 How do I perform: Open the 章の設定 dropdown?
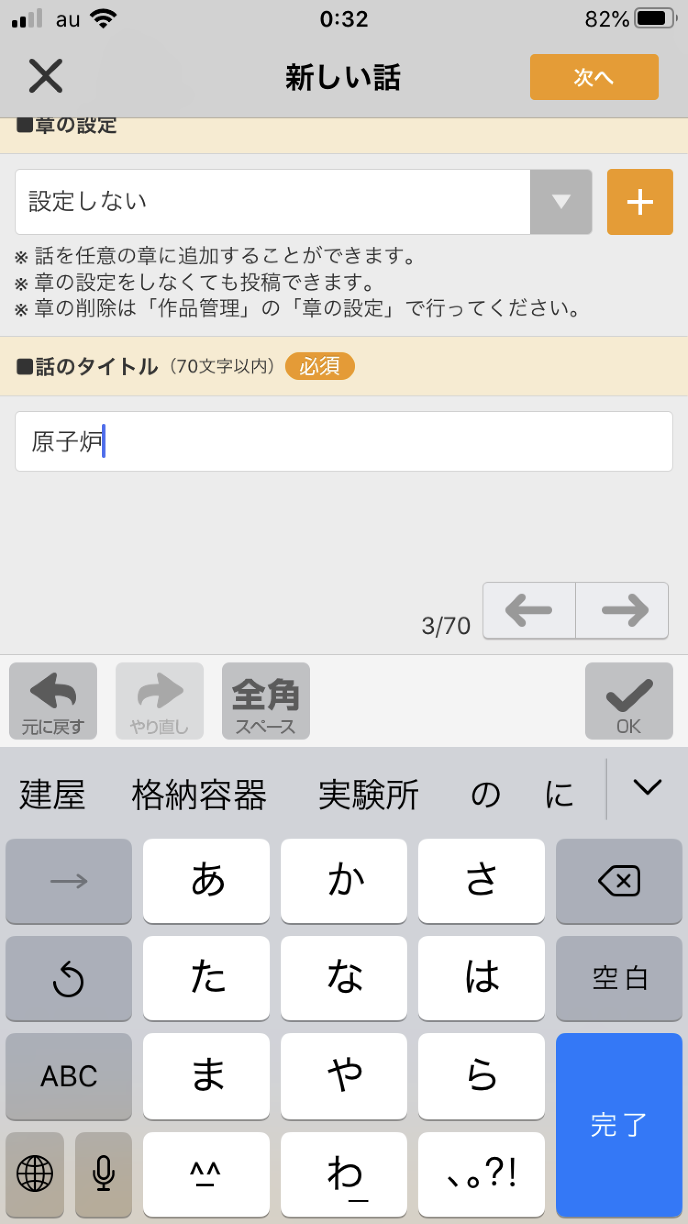[303, 202]
